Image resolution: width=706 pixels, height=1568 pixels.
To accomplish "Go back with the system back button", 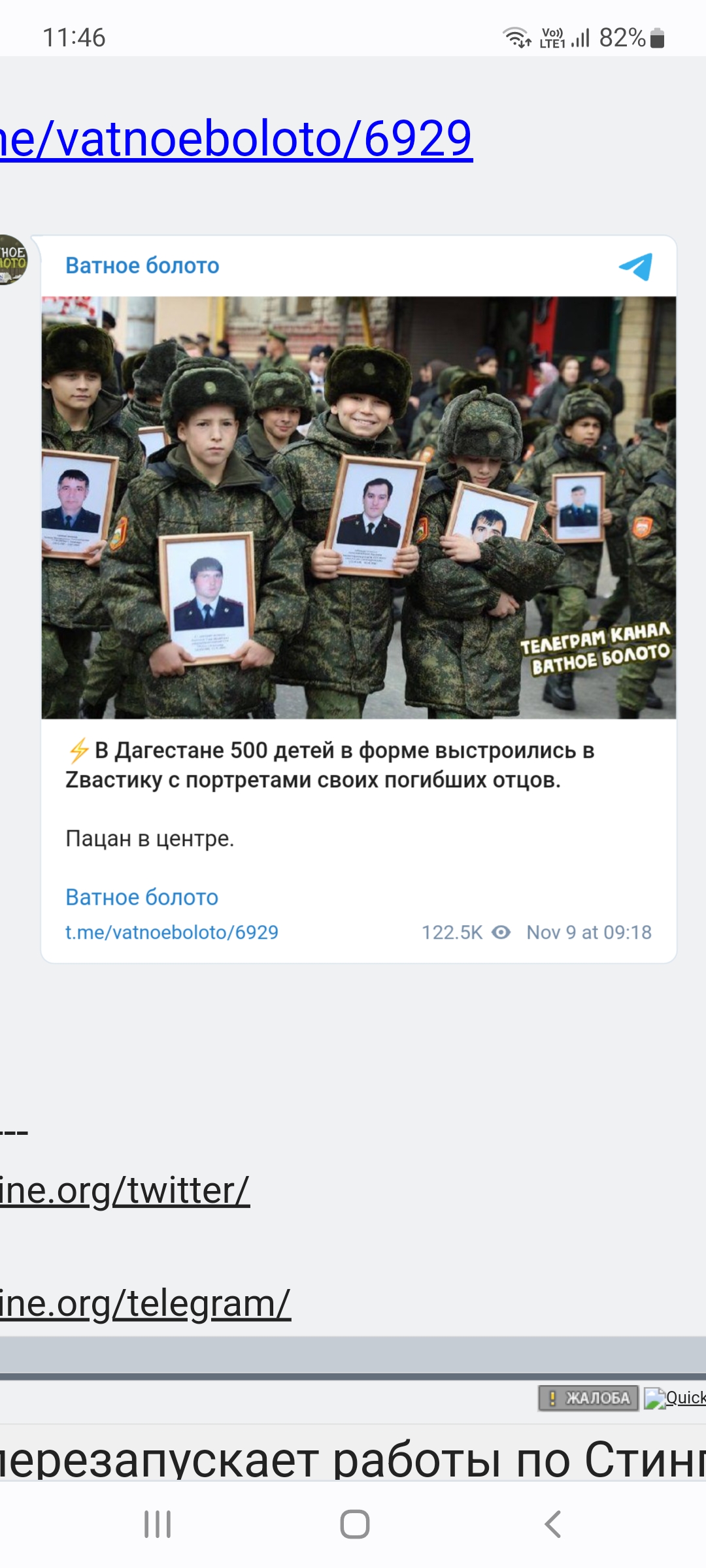I will (x=552, y=1524).
